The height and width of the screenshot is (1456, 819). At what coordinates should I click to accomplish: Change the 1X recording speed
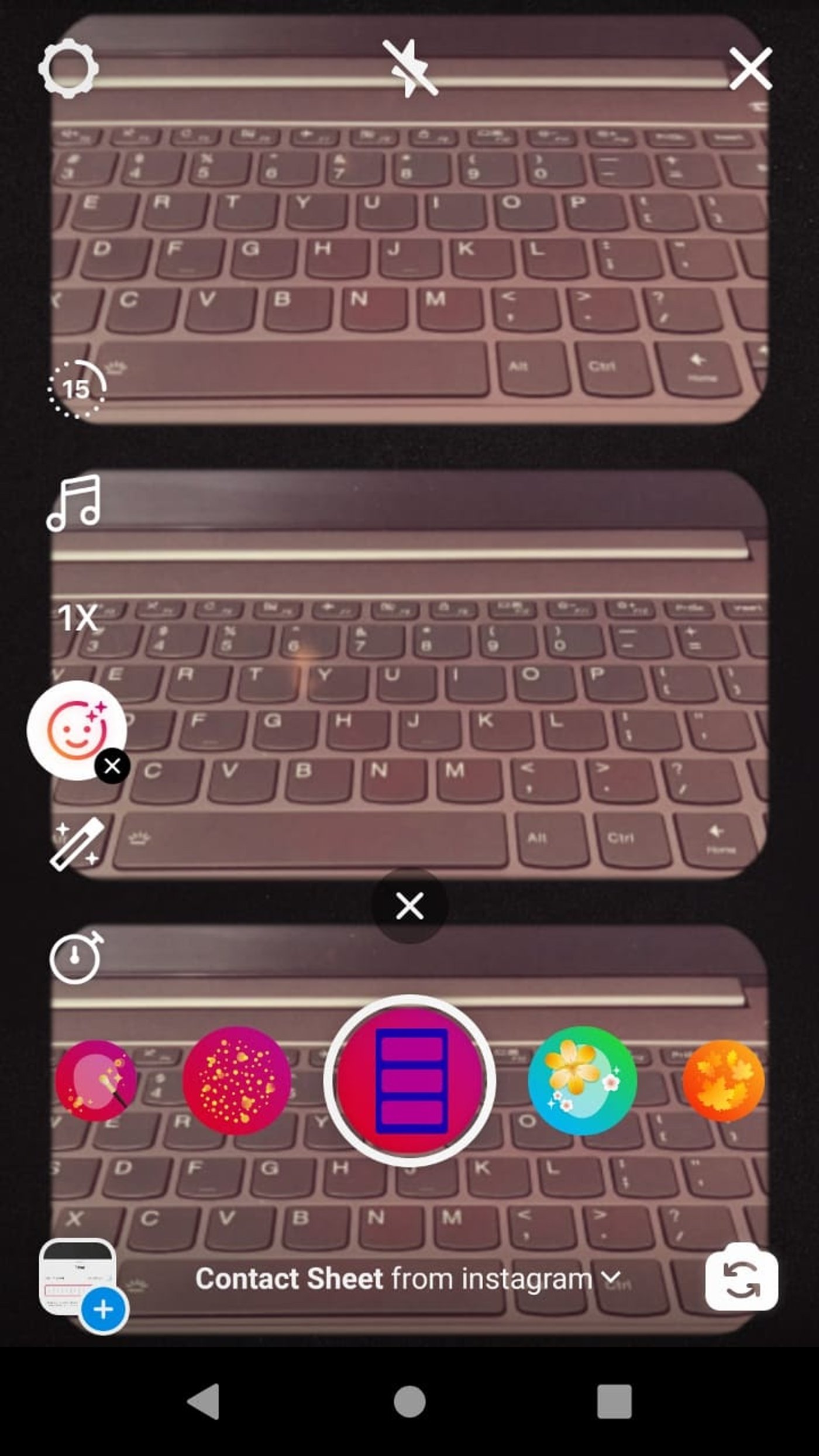[x=78, y=618]
